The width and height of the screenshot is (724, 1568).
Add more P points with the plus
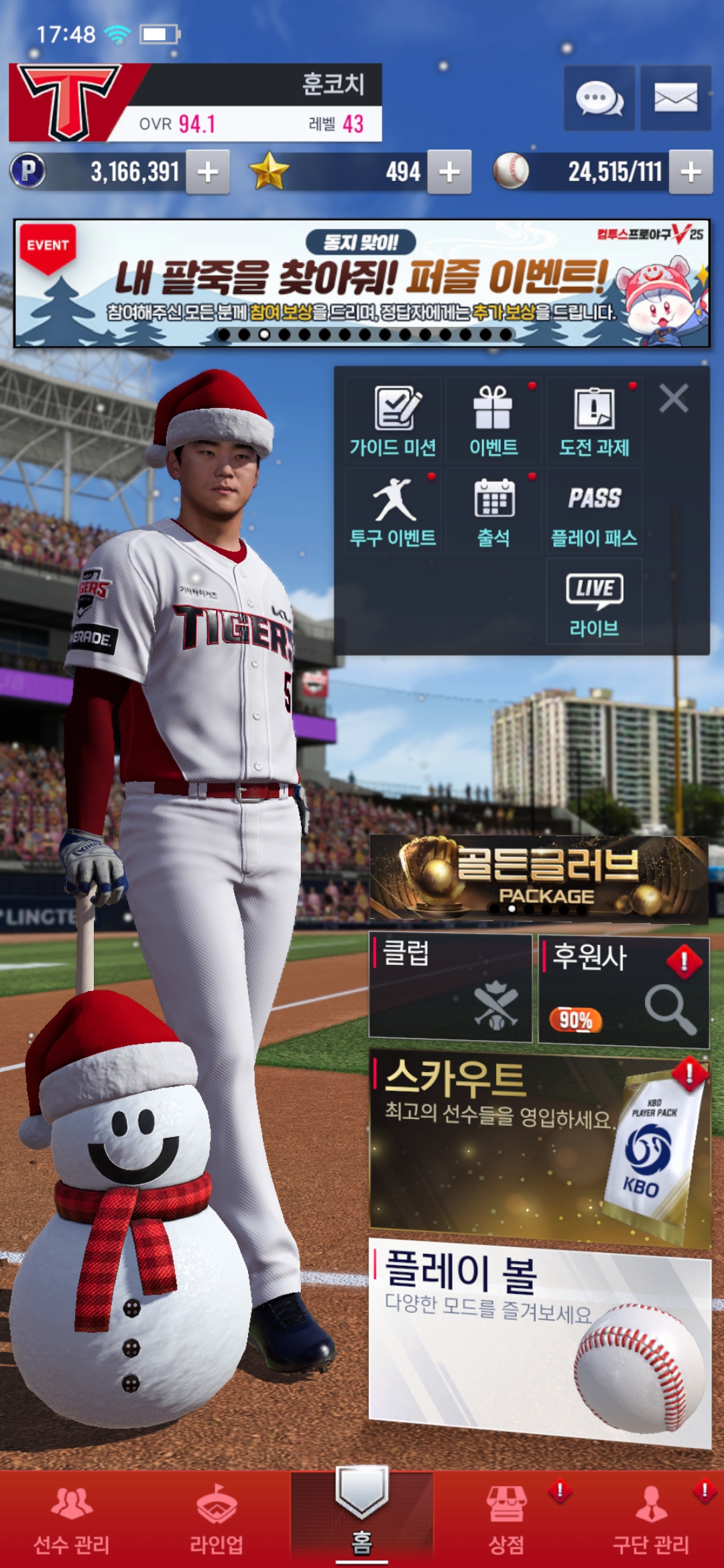point(208,172)
